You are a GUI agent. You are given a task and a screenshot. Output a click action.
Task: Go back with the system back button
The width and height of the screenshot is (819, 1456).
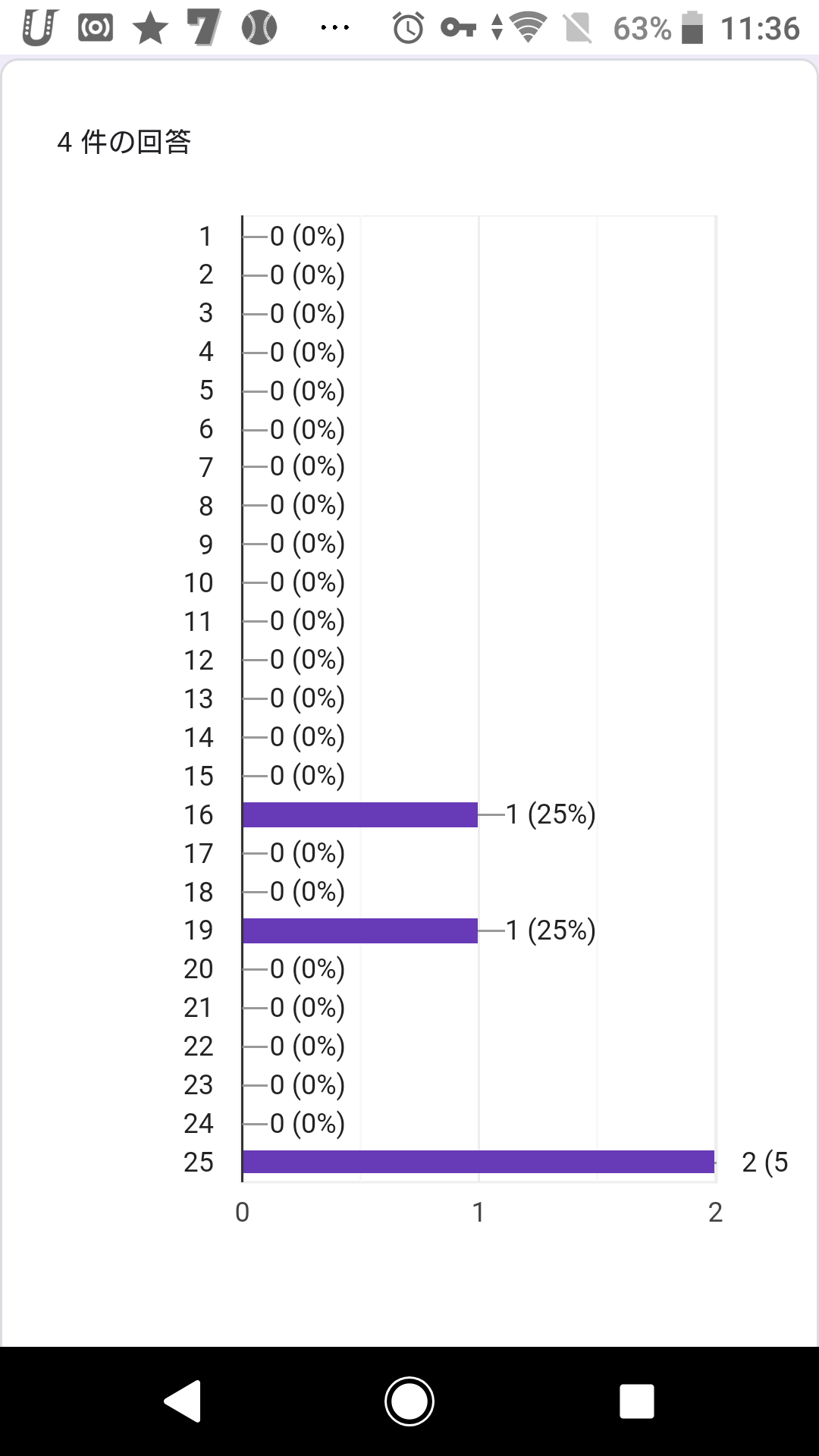183,1401
